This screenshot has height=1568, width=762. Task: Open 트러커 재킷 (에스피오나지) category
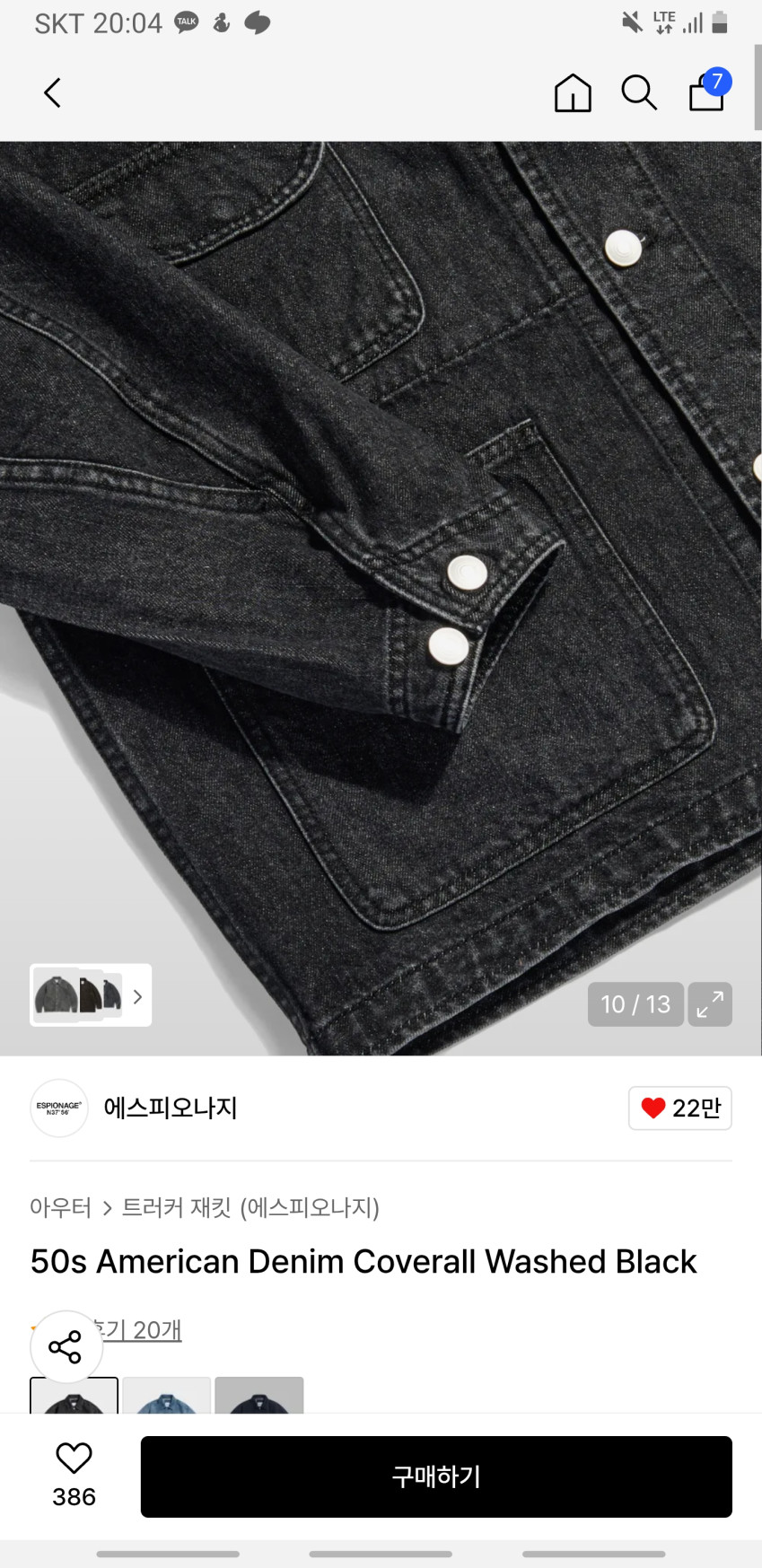click(x=250, y=1207)
